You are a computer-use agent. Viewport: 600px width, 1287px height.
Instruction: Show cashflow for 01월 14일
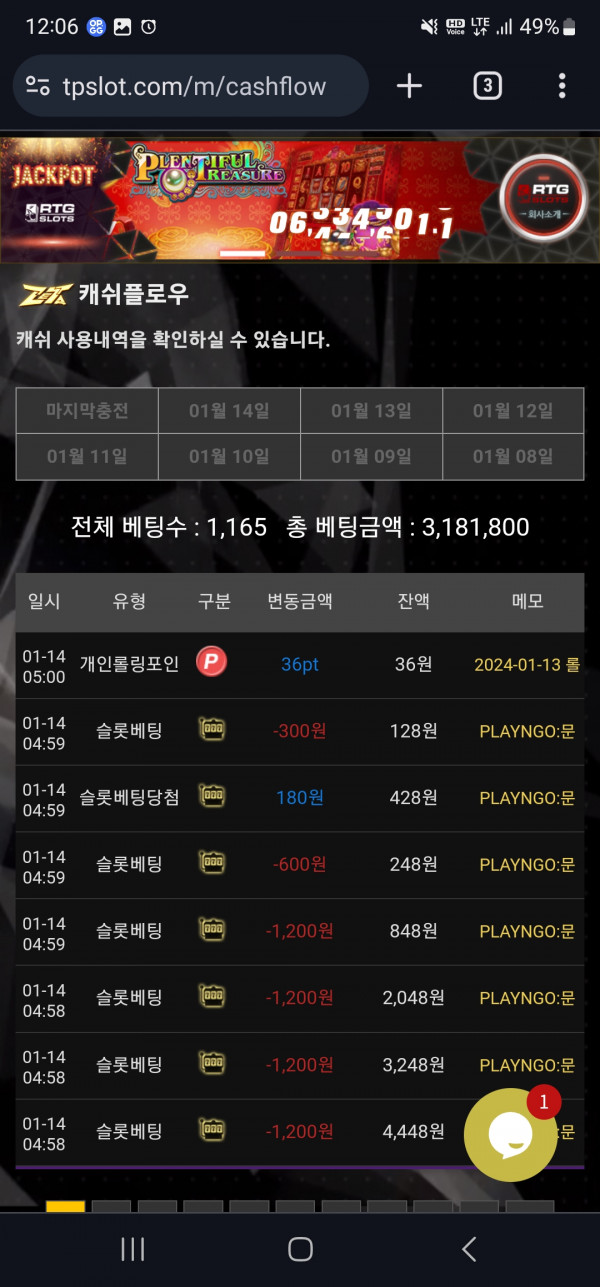click(229, 411)
